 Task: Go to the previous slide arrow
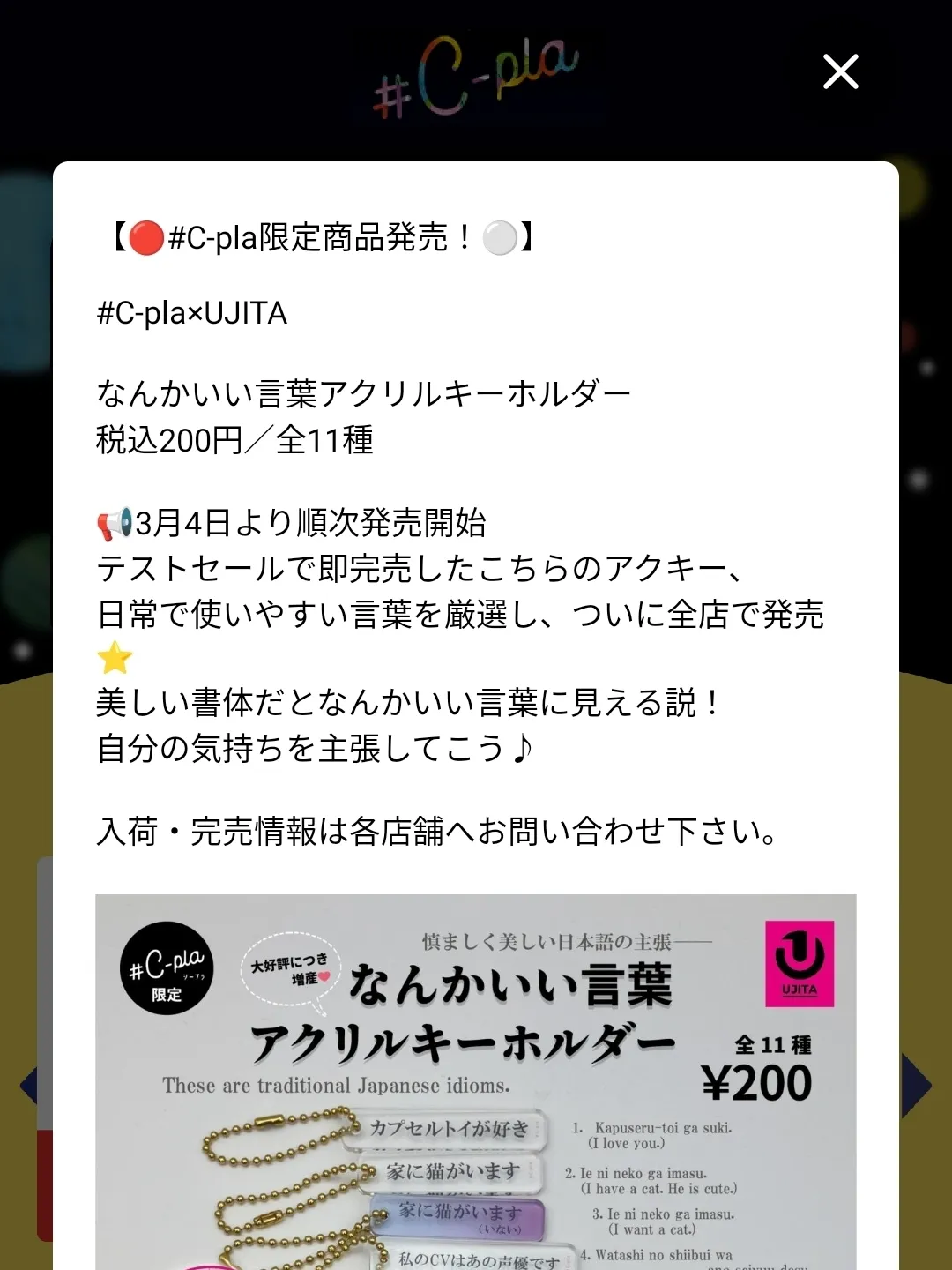point(29,1086)
